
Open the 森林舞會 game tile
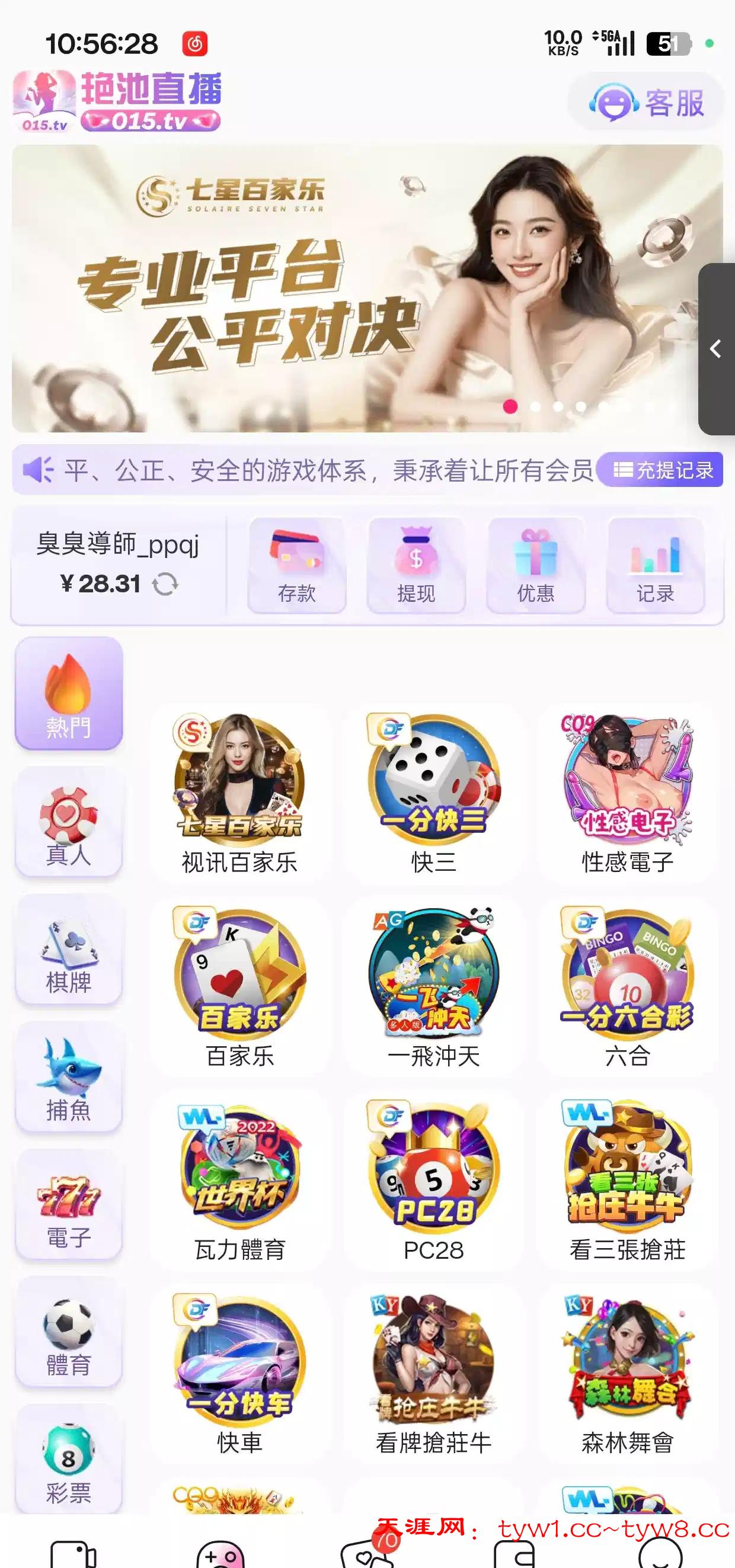(x=627, y=1373)
